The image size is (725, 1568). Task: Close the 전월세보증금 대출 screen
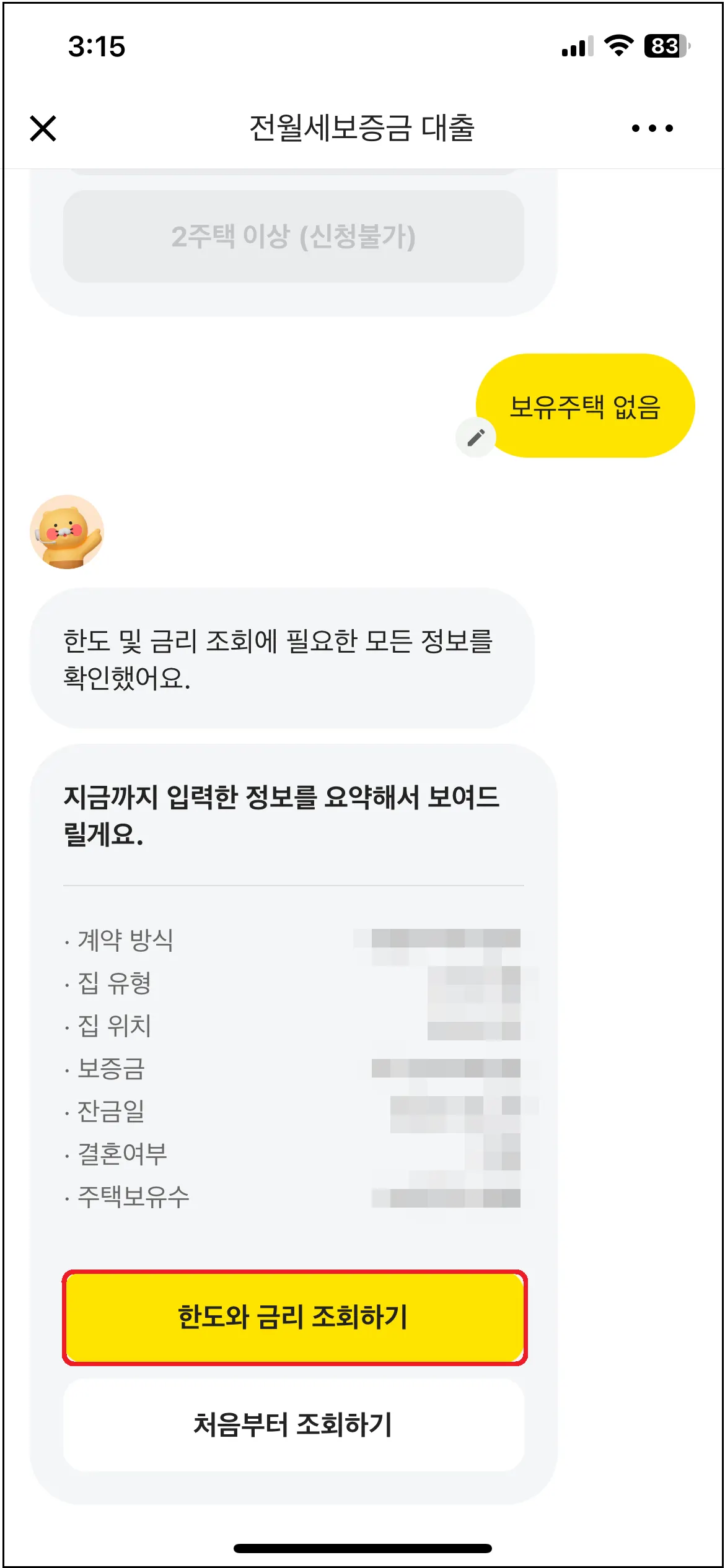tap(43, 128)
